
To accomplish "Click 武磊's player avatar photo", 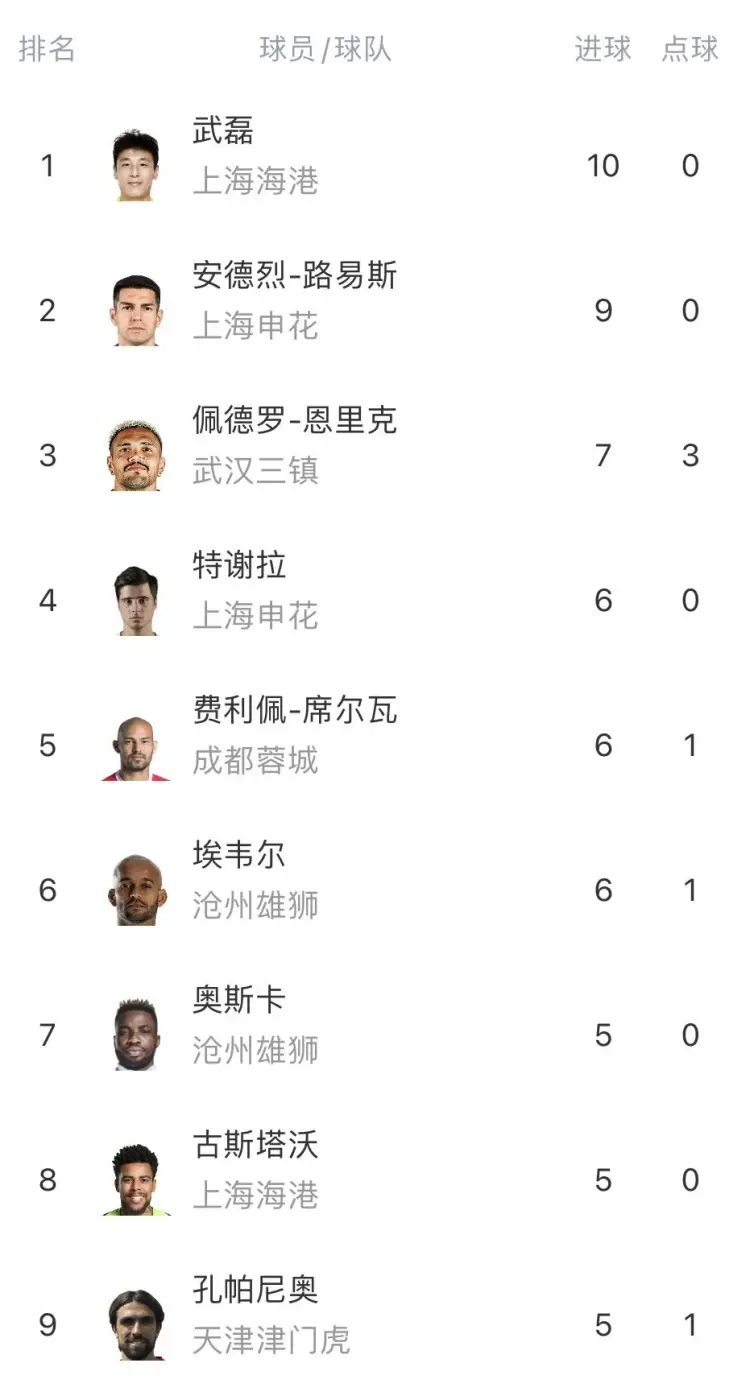I will [136, 166].
